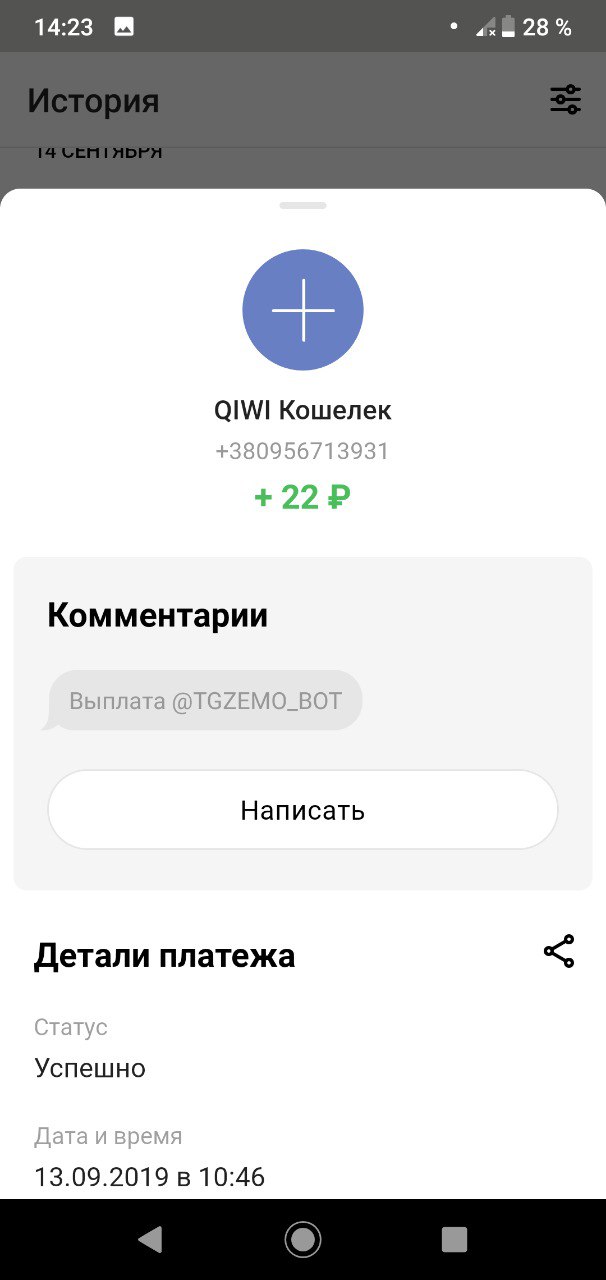This screenshot has width=606, height=1280.
Task: Go back using the system back button
Action: coord(150,1240)
